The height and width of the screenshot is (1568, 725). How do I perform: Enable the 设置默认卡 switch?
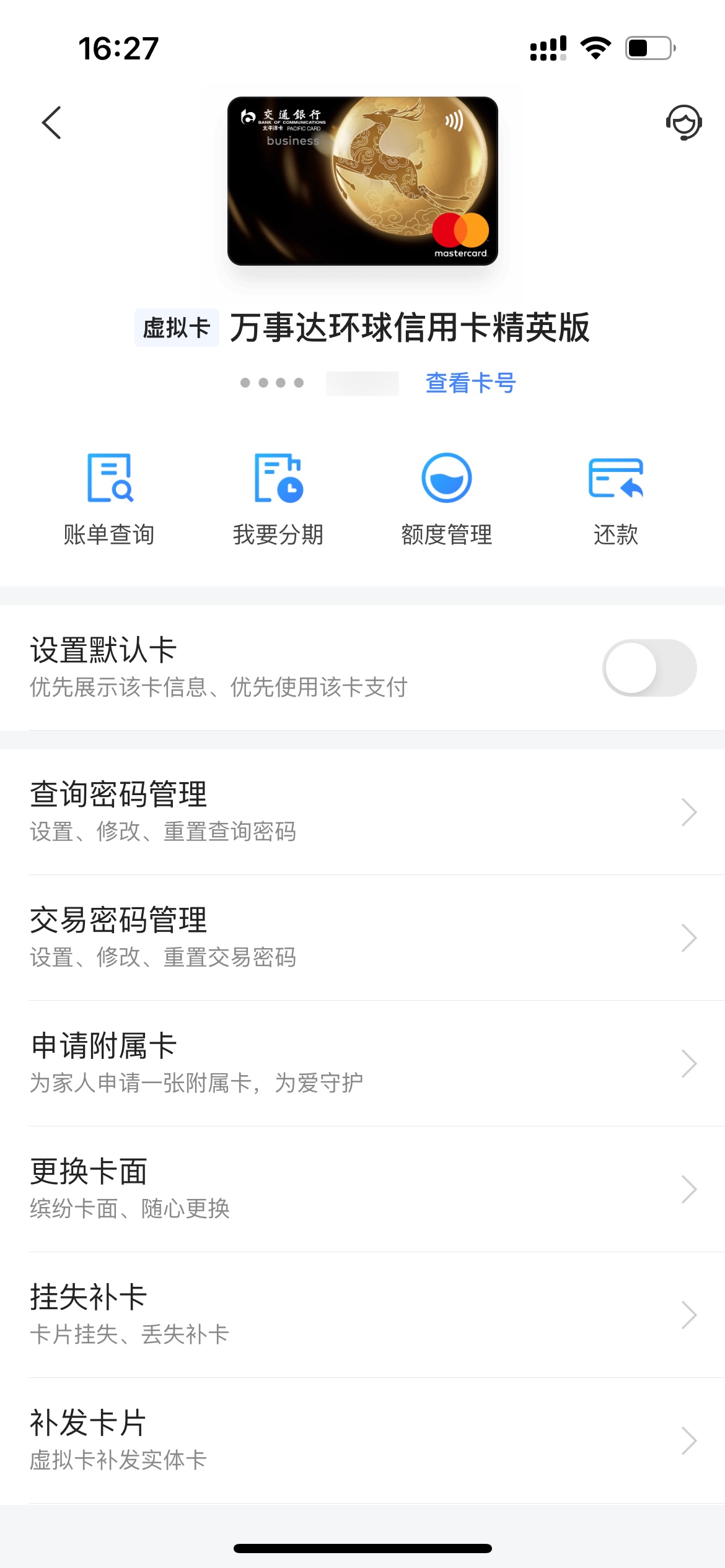click(649, 668)
